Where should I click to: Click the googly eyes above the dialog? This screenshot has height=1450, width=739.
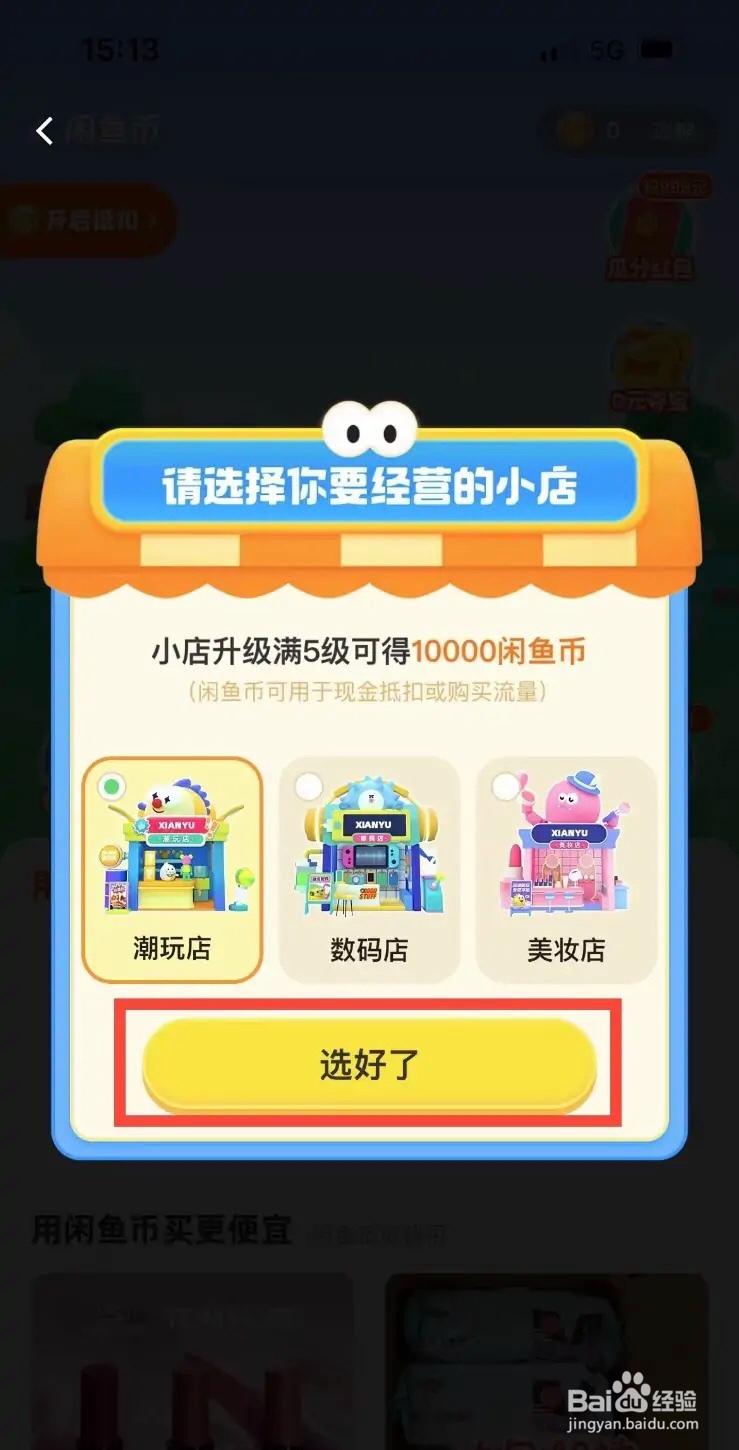click(369, 428)
